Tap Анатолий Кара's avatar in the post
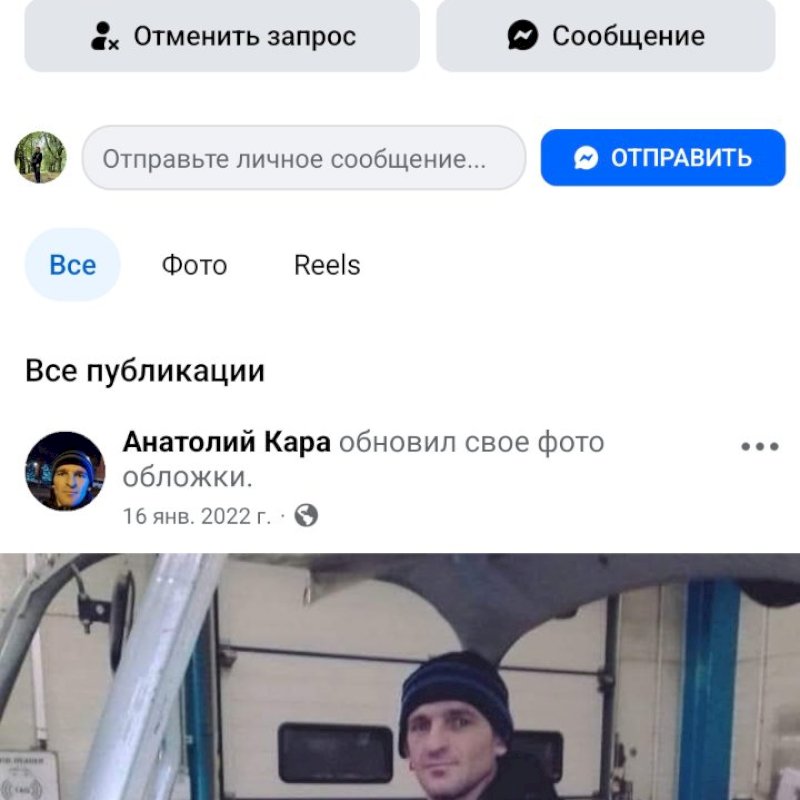800x800 pixels. 65,471
